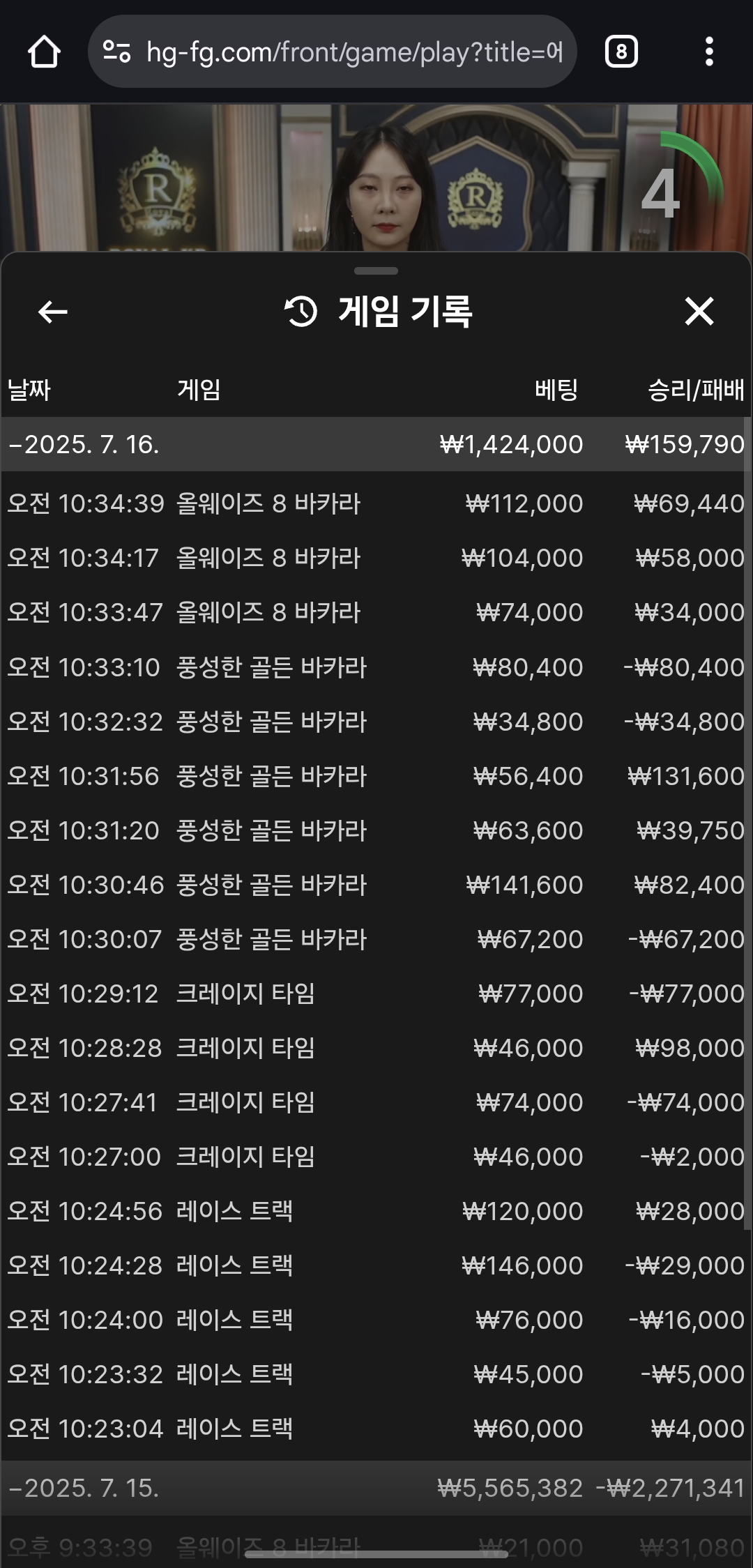Open the 10:27:00 크레이지 타임 record
The width and height of the screenshot is (753, 1568).
(x=376, y=1157)
